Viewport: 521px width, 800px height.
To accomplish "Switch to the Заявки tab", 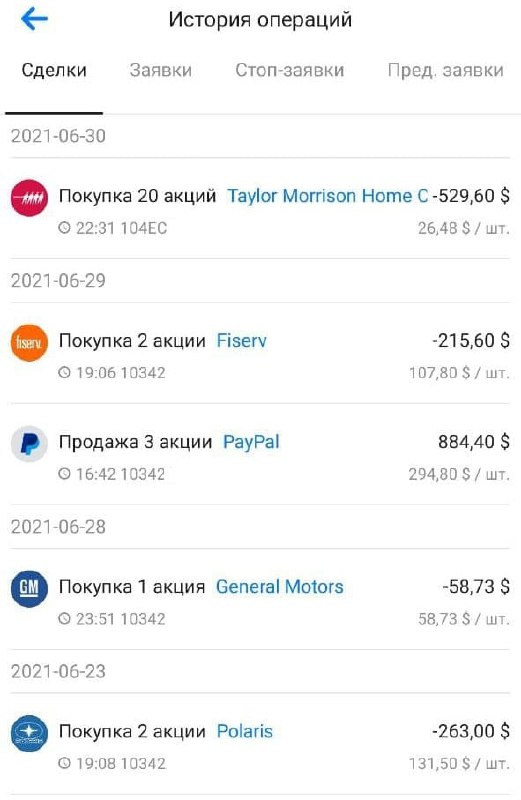I will click(x=161, y=70).
